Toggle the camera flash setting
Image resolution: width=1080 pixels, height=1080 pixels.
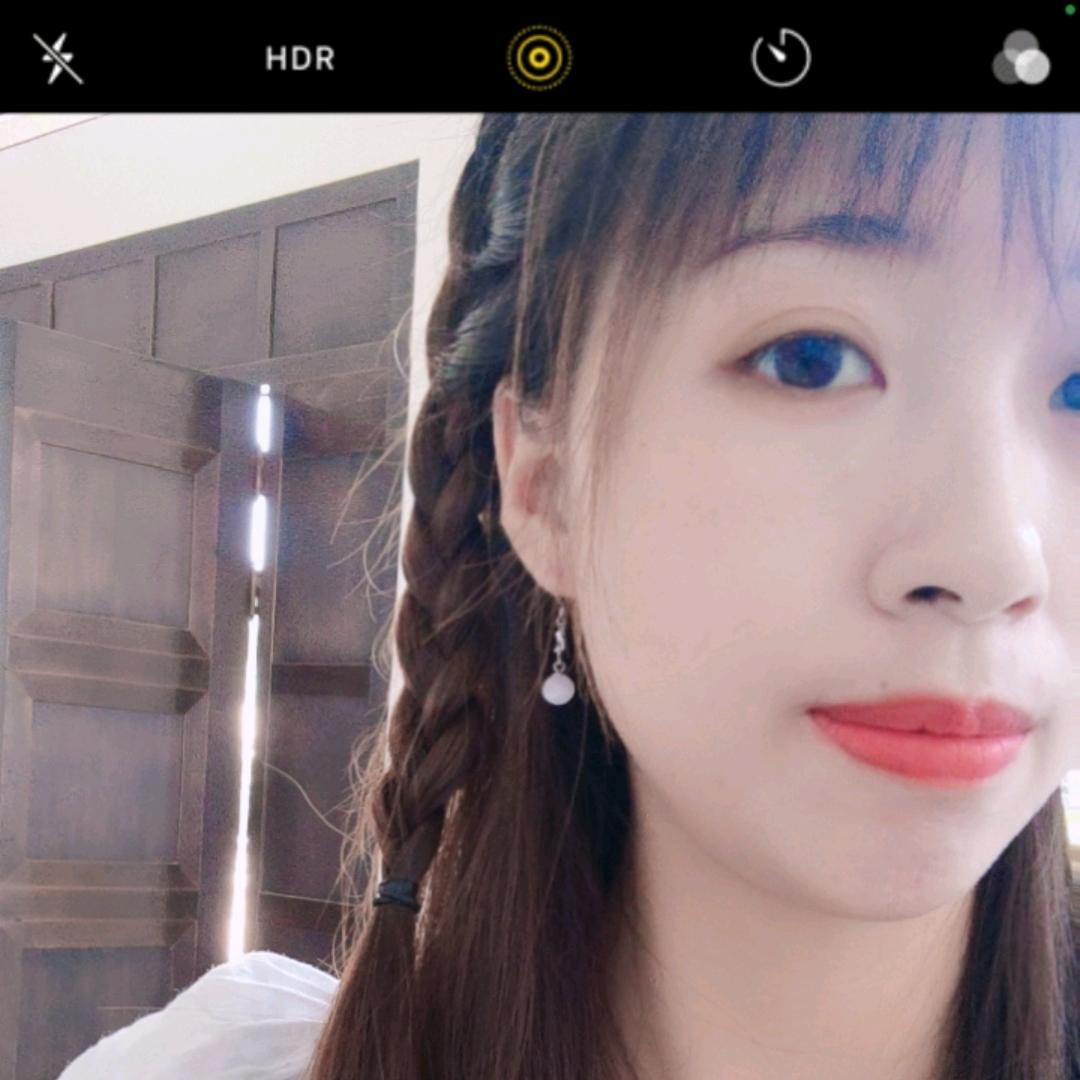point(57,58)
